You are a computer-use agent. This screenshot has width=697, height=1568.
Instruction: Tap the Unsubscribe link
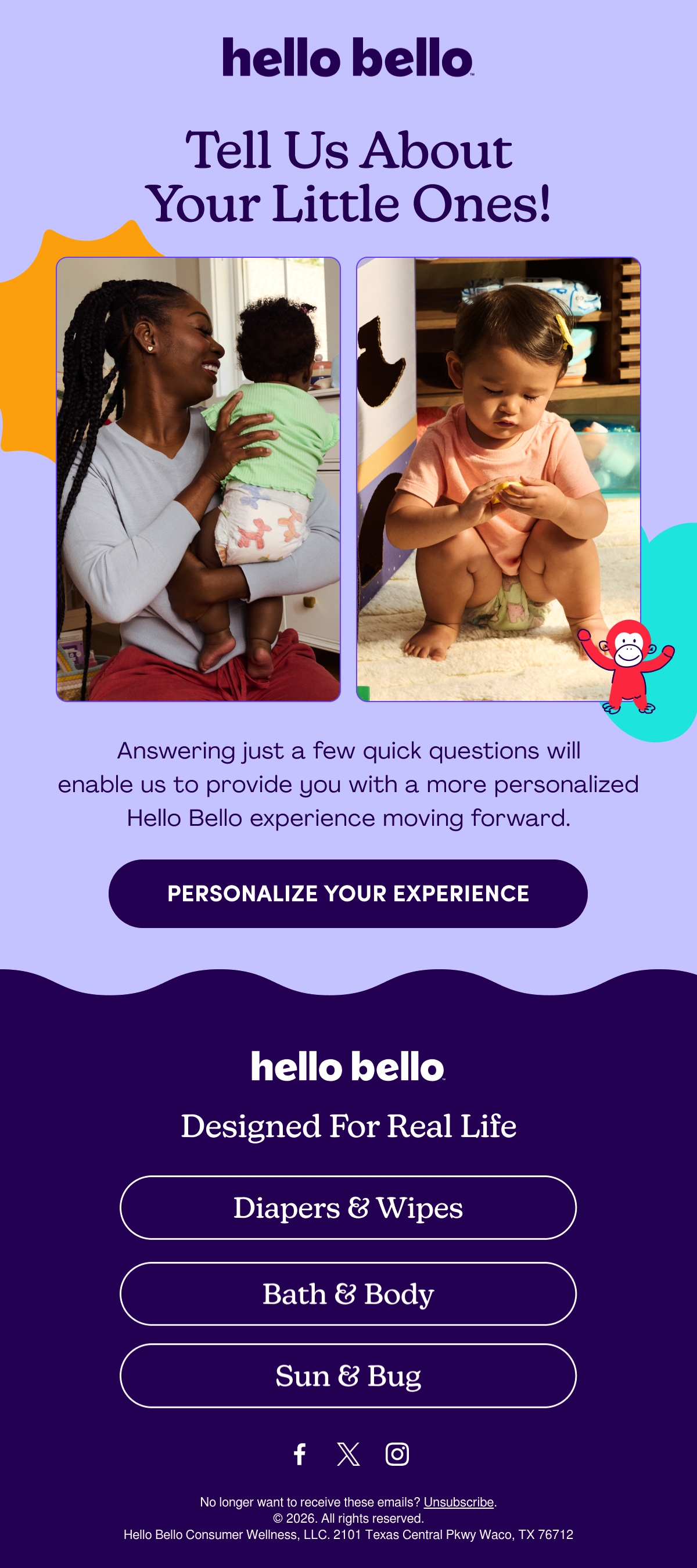(458, 1502)
